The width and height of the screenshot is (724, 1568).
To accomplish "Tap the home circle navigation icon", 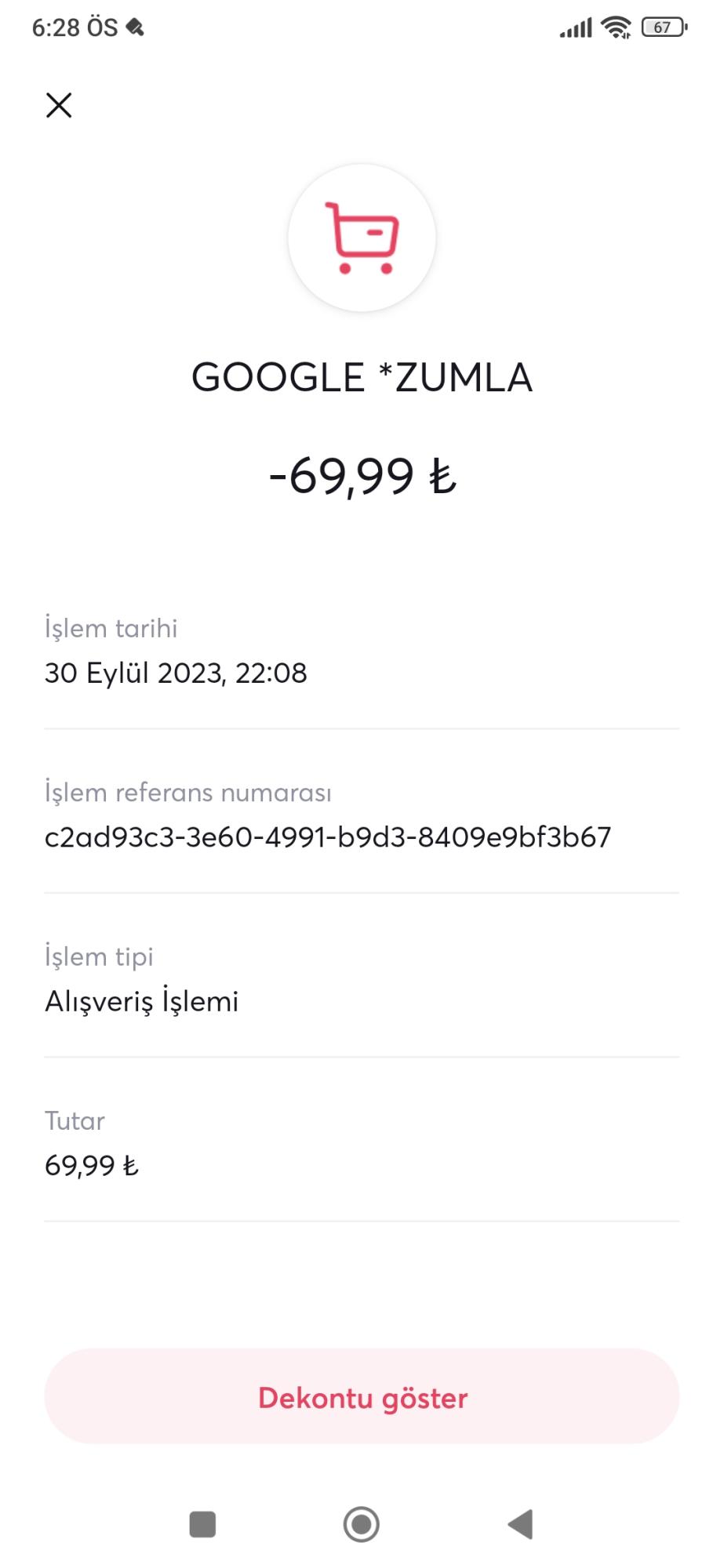I will (362, 1523).
